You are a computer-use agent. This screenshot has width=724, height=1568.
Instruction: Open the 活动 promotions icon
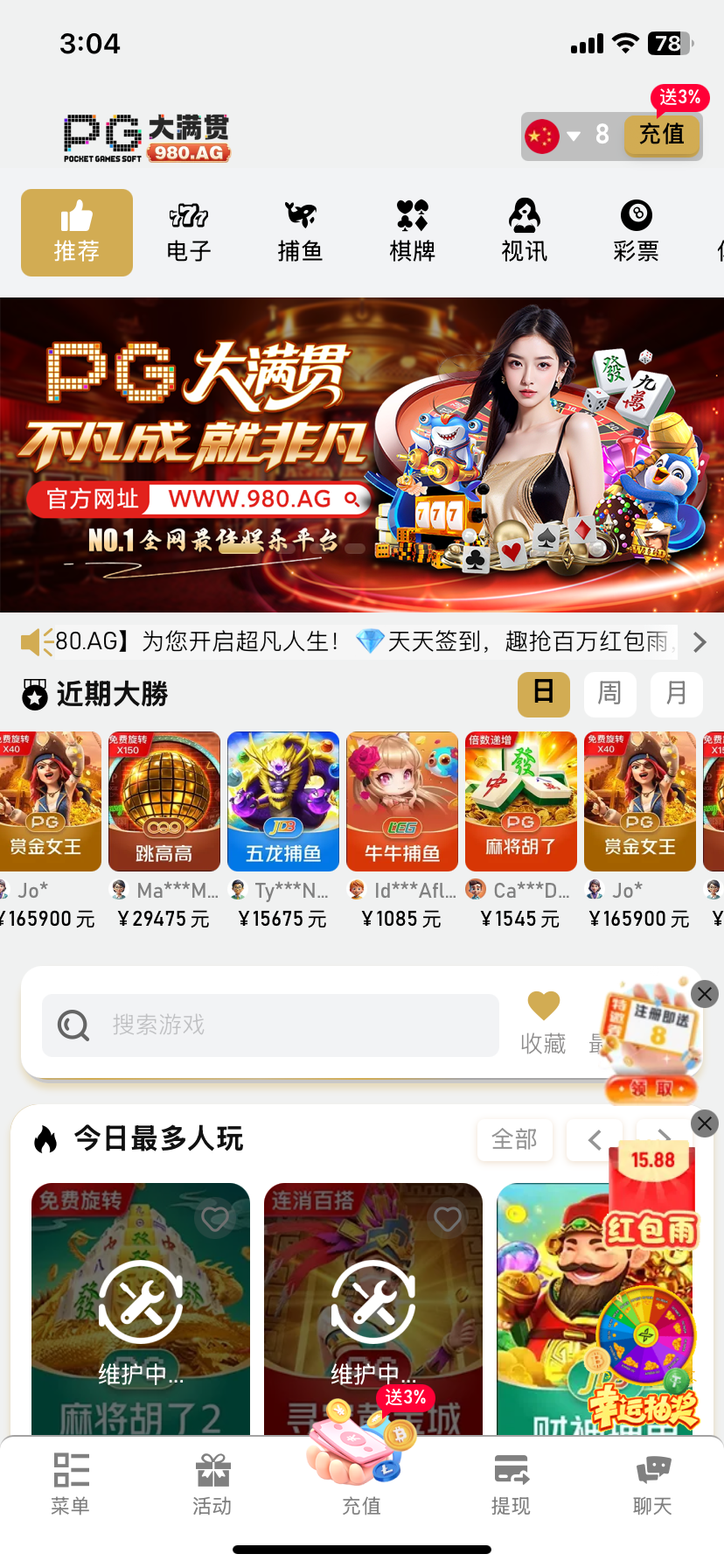tap(212, 1483)
